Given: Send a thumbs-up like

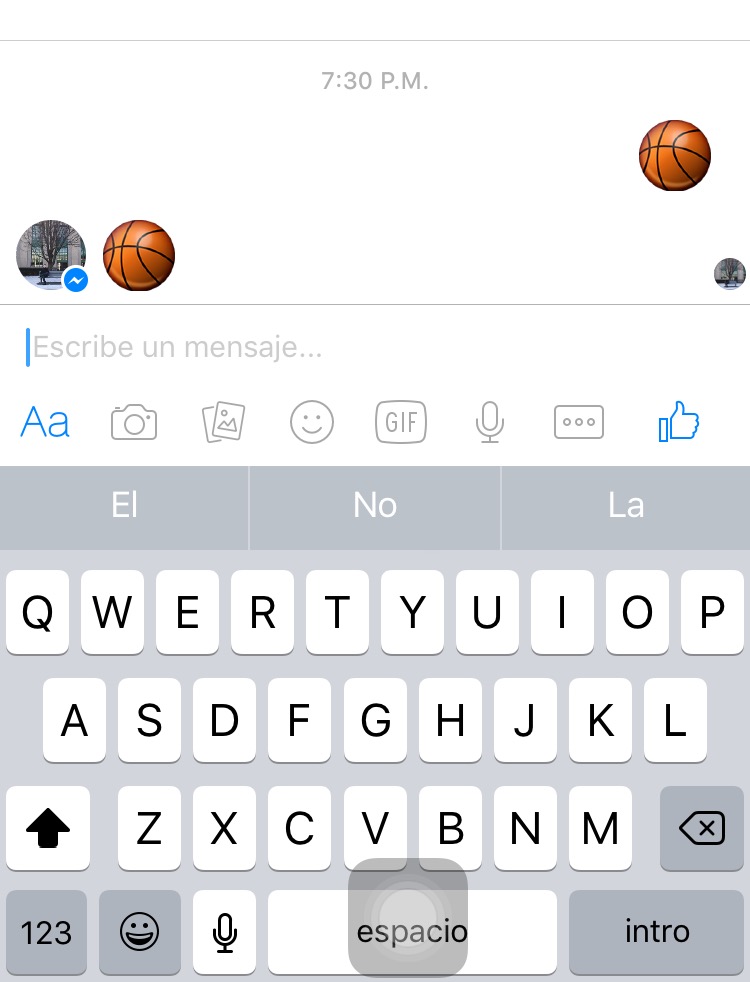Looking at the screenshot, I should (679, 423).
